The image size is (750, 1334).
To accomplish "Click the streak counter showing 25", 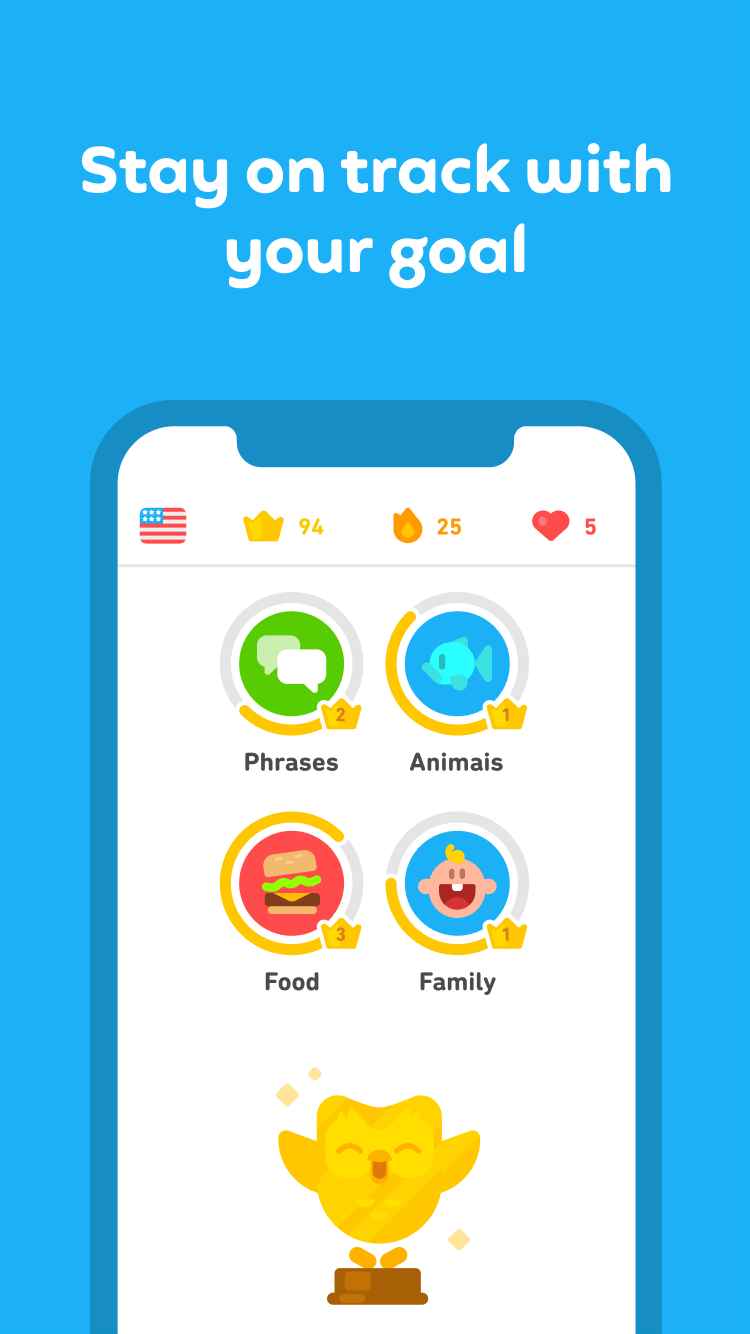I will tap(448, 525).
